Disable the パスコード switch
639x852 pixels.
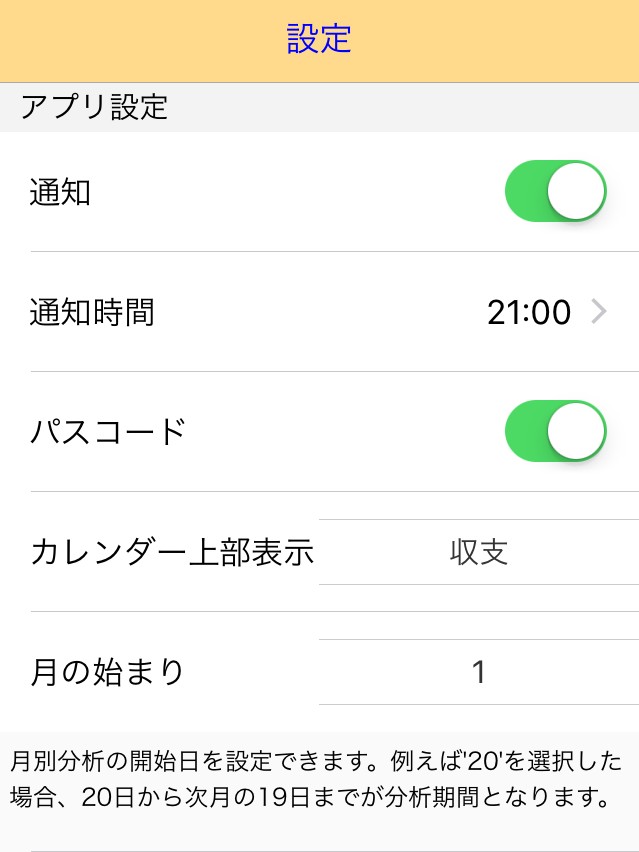click(556, 431)
